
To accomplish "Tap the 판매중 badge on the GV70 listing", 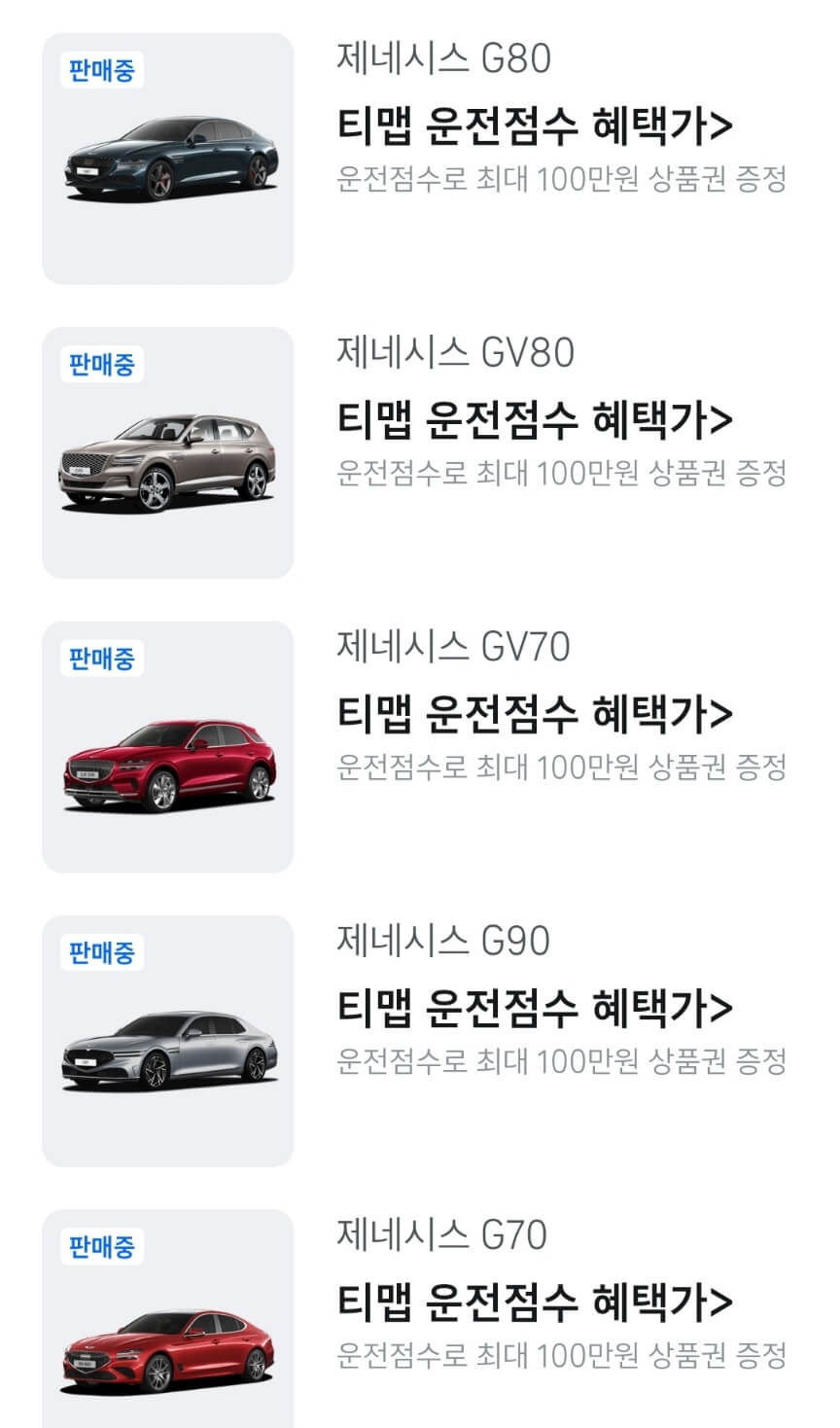I will [x=101, y=657].
